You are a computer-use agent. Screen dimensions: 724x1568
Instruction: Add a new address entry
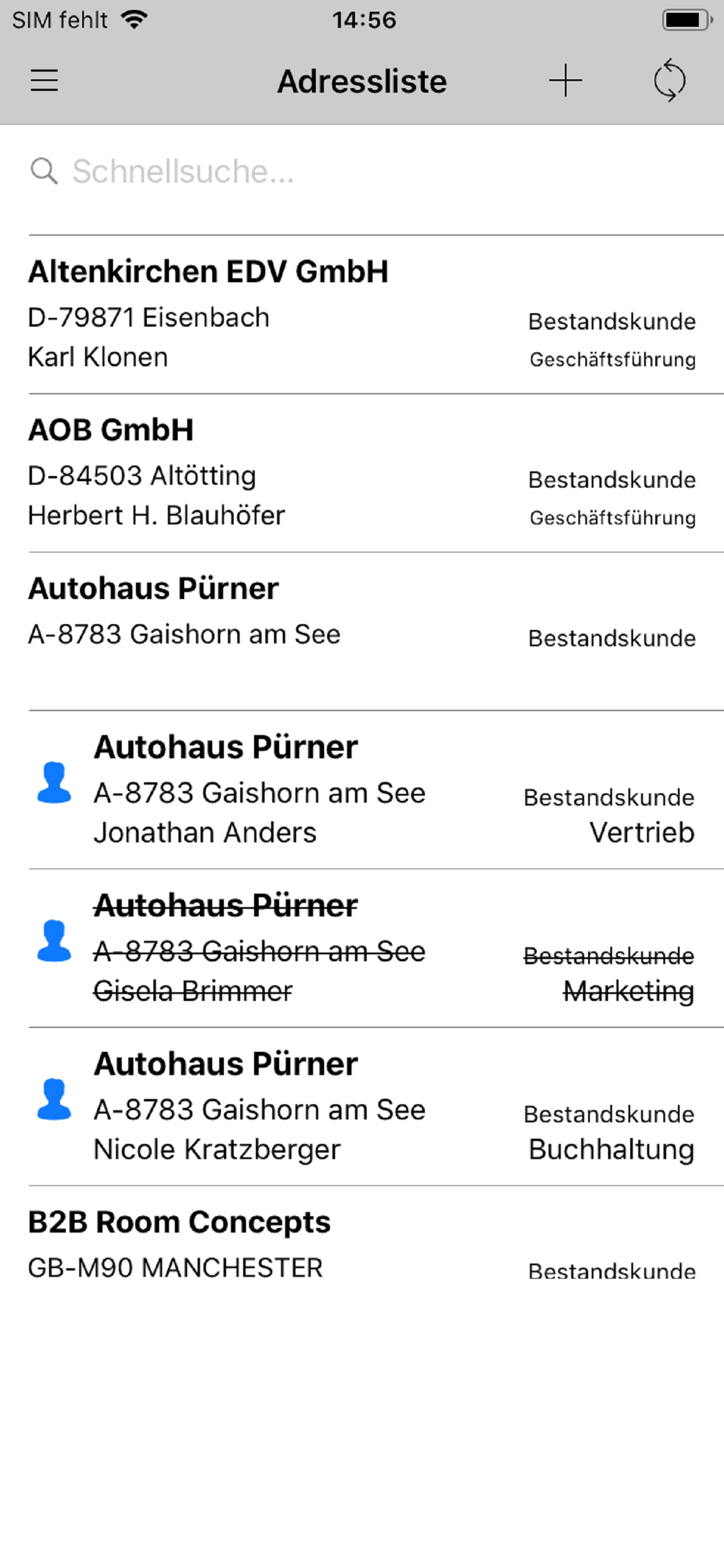click(565, 80)
